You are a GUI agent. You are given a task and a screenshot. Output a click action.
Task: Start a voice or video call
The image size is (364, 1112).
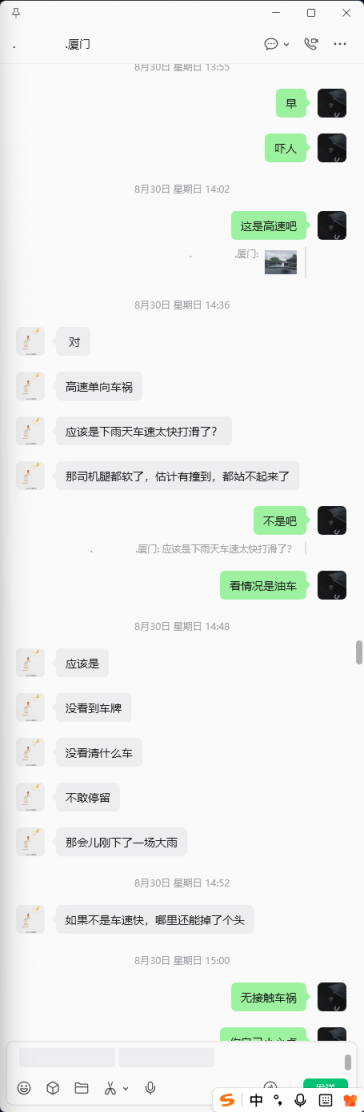point(310,44)
